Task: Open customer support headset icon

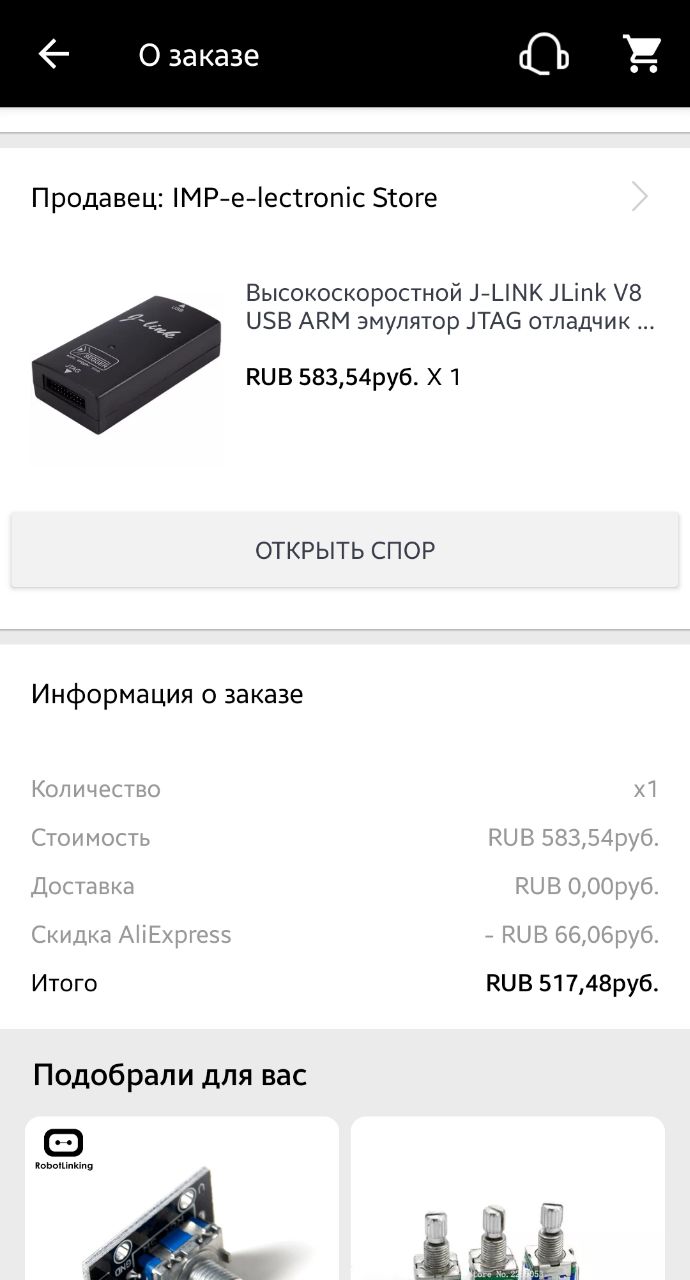Action: [x=543, y=54]
